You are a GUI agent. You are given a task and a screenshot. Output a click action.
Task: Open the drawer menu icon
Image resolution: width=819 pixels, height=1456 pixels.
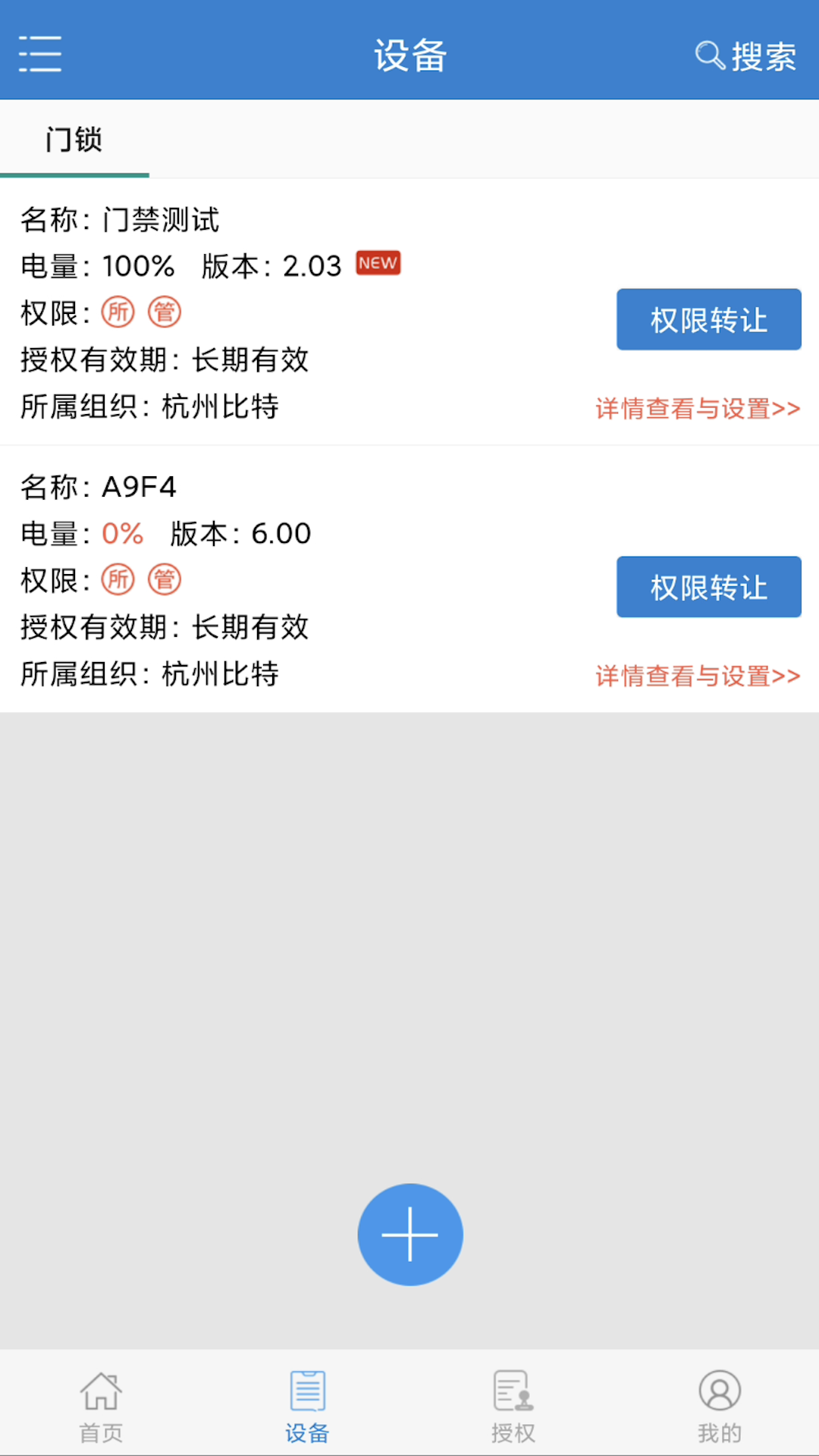coord(40,54)
